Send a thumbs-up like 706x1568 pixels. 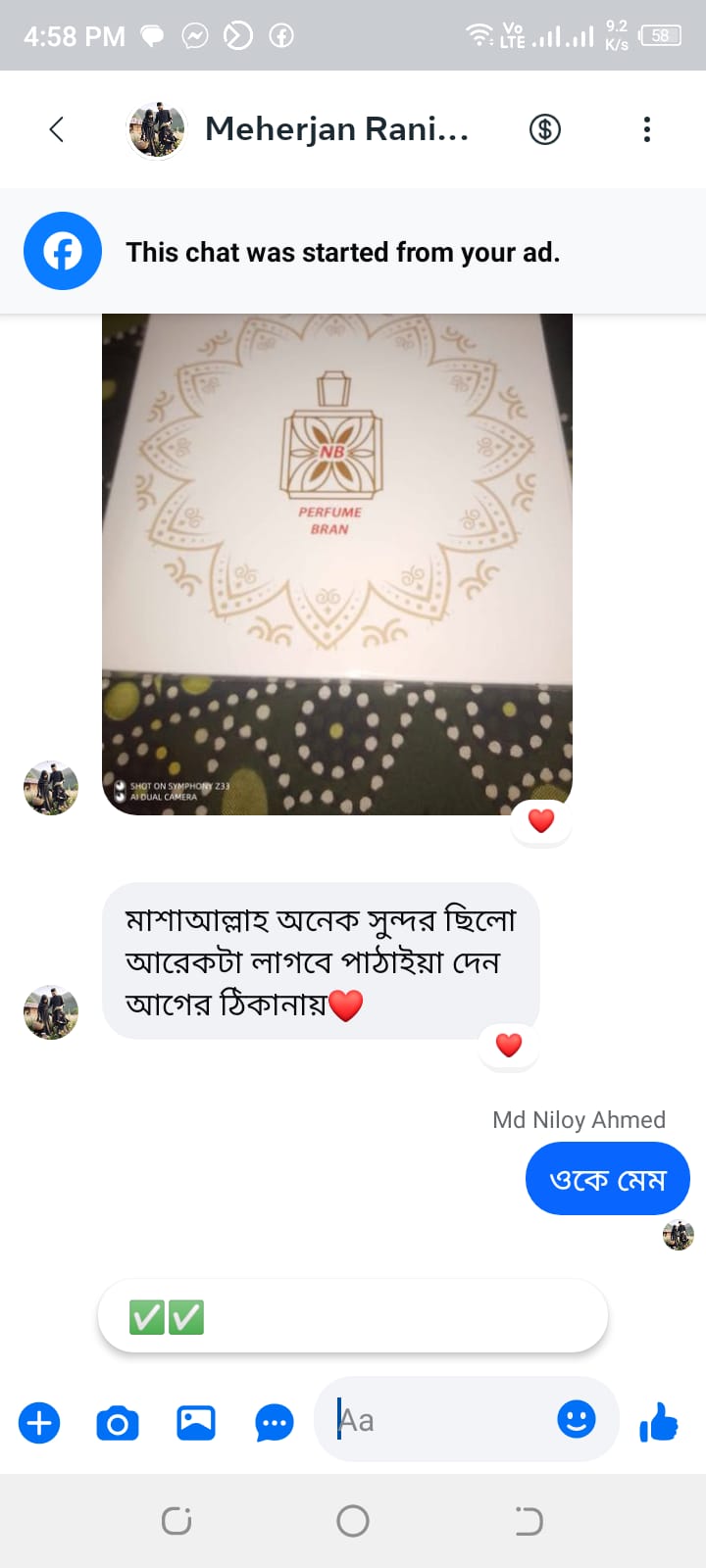(x=659, y=1421)
